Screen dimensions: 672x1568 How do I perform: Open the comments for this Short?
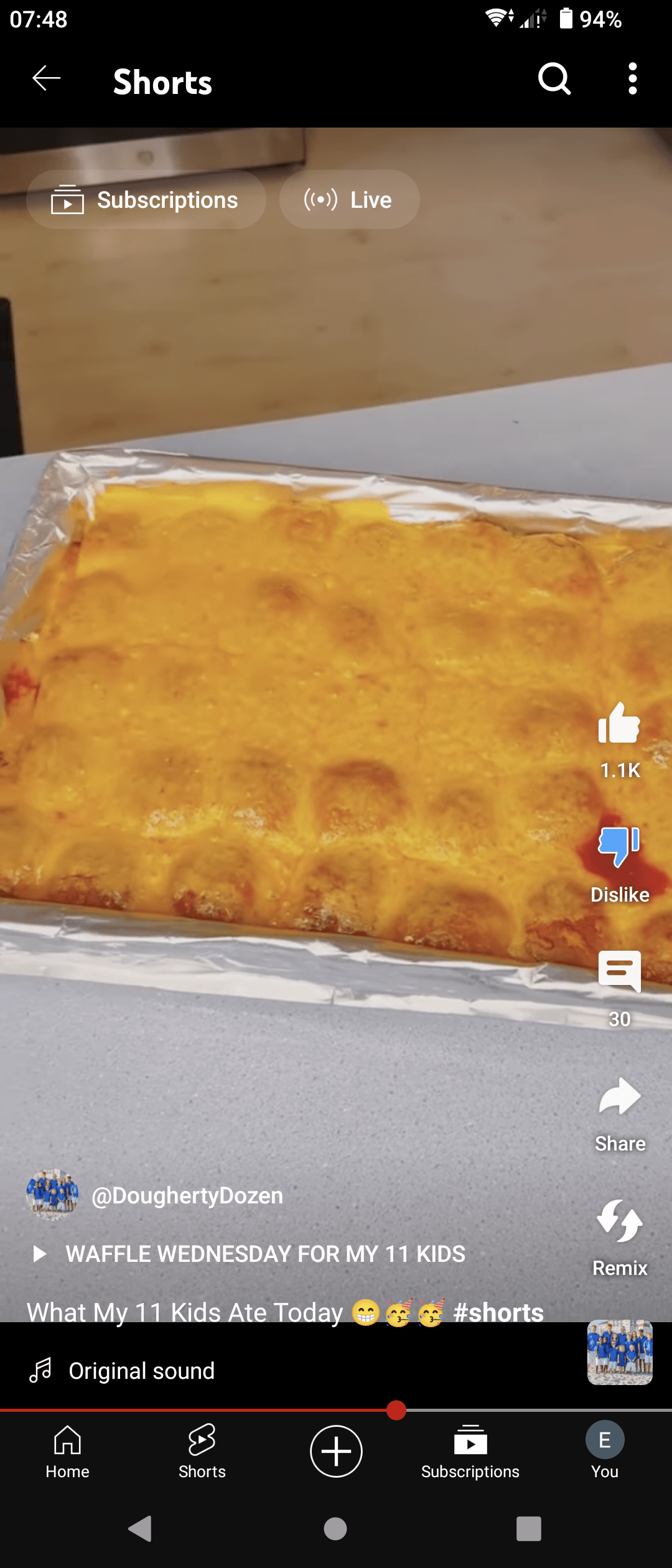(619, 974)
